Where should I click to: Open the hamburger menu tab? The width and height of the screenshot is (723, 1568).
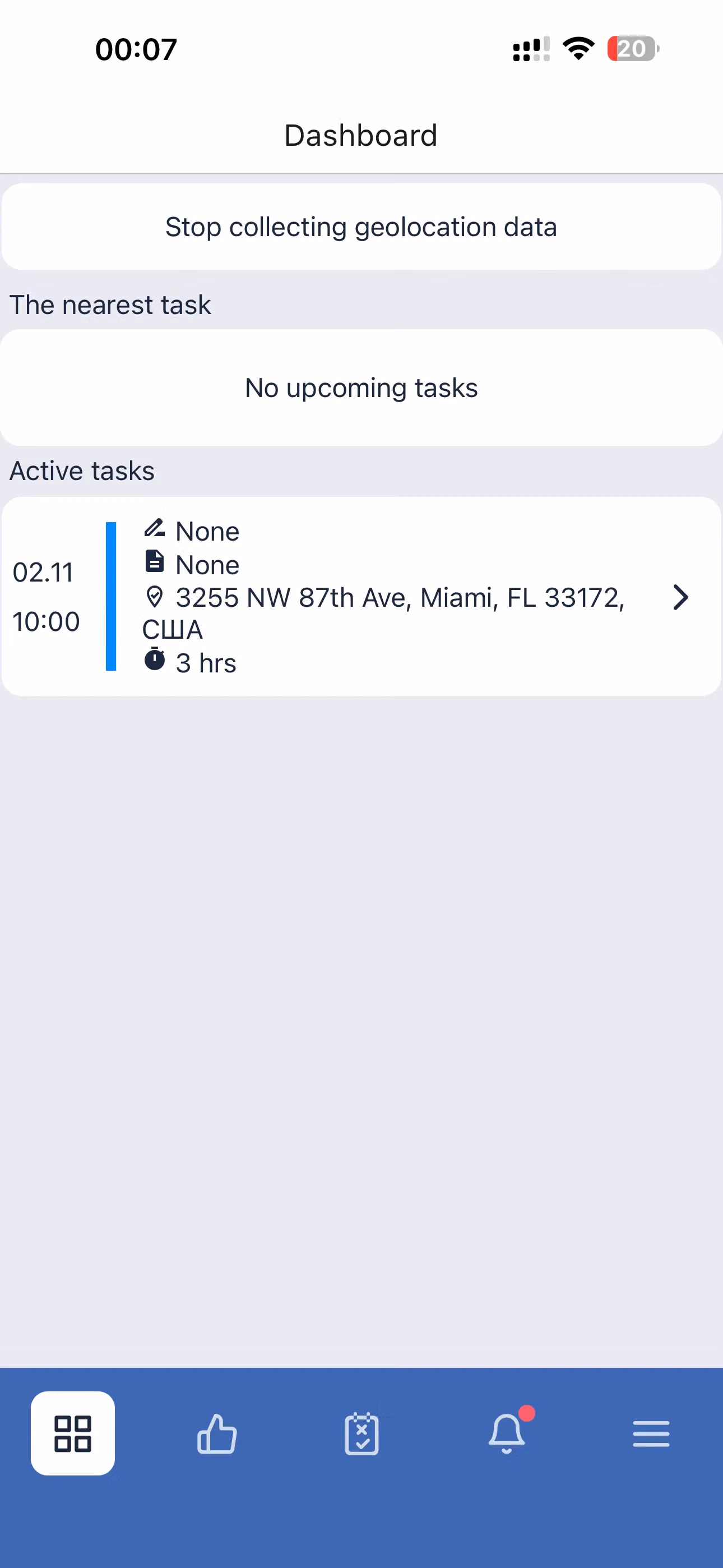coord(651,1433)
